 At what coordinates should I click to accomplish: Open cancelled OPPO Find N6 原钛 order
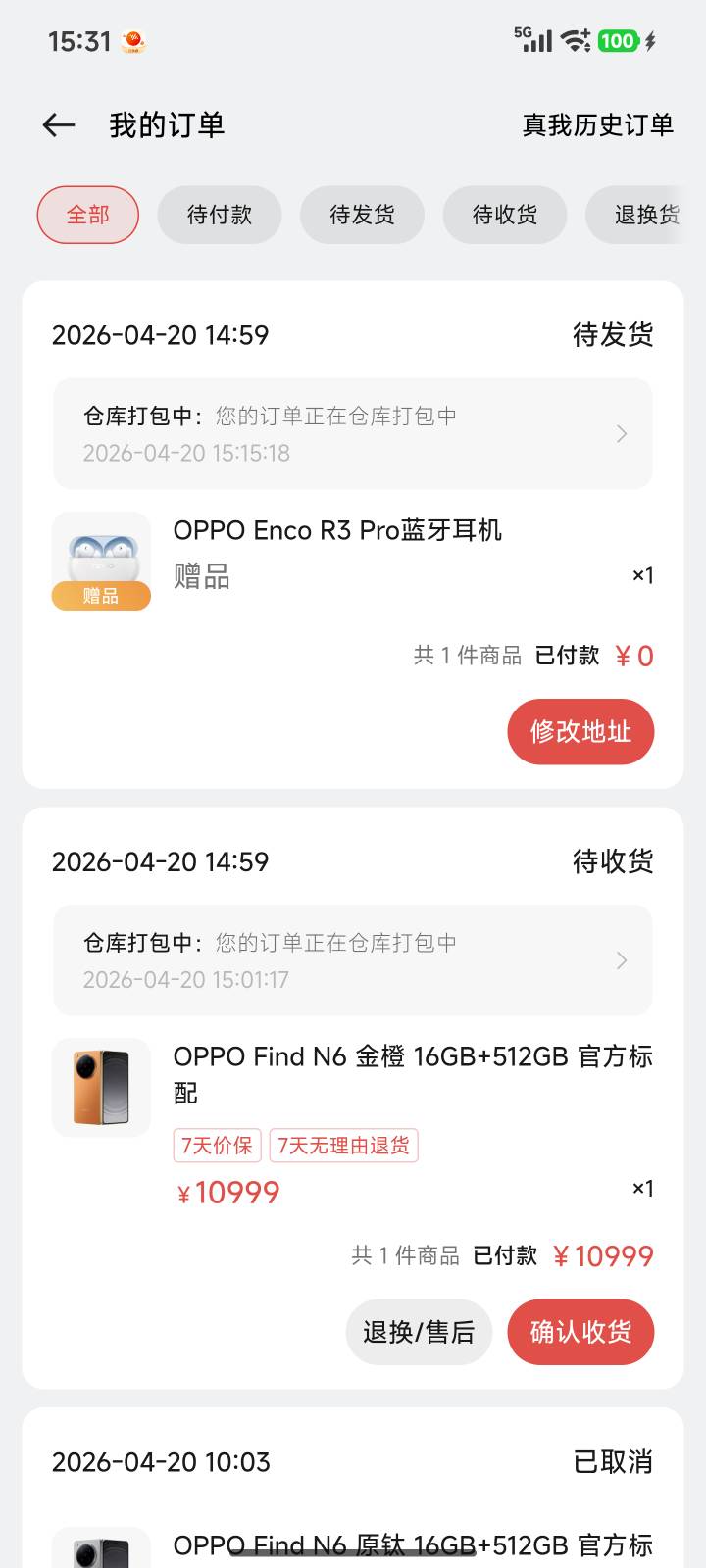tap(412, 1544)
